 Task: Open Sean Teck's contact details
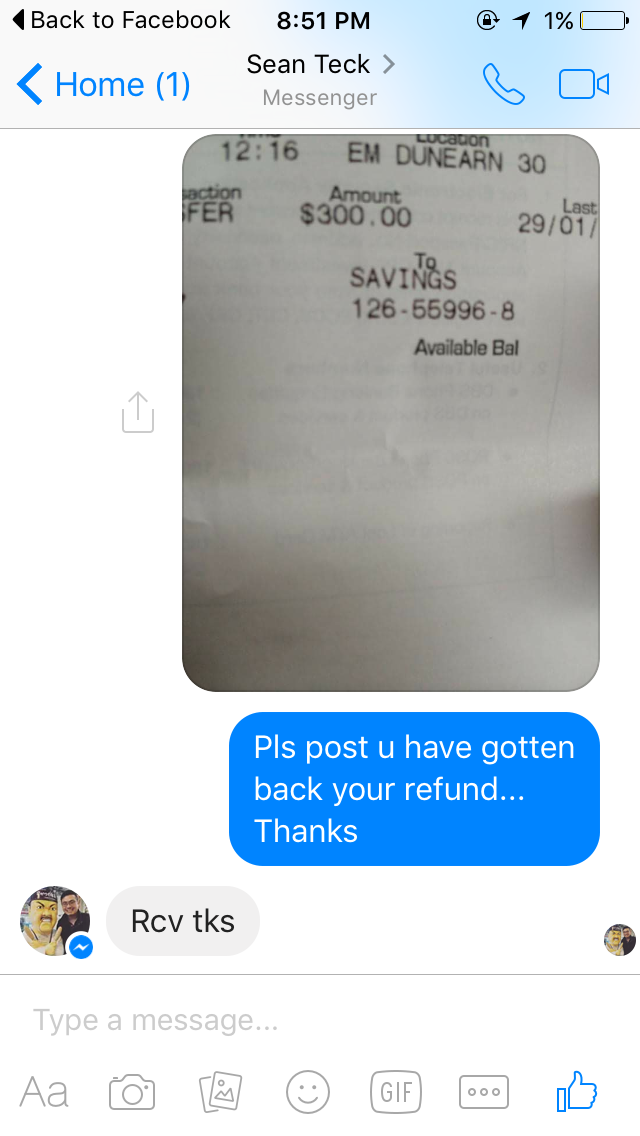pos(320,79)
